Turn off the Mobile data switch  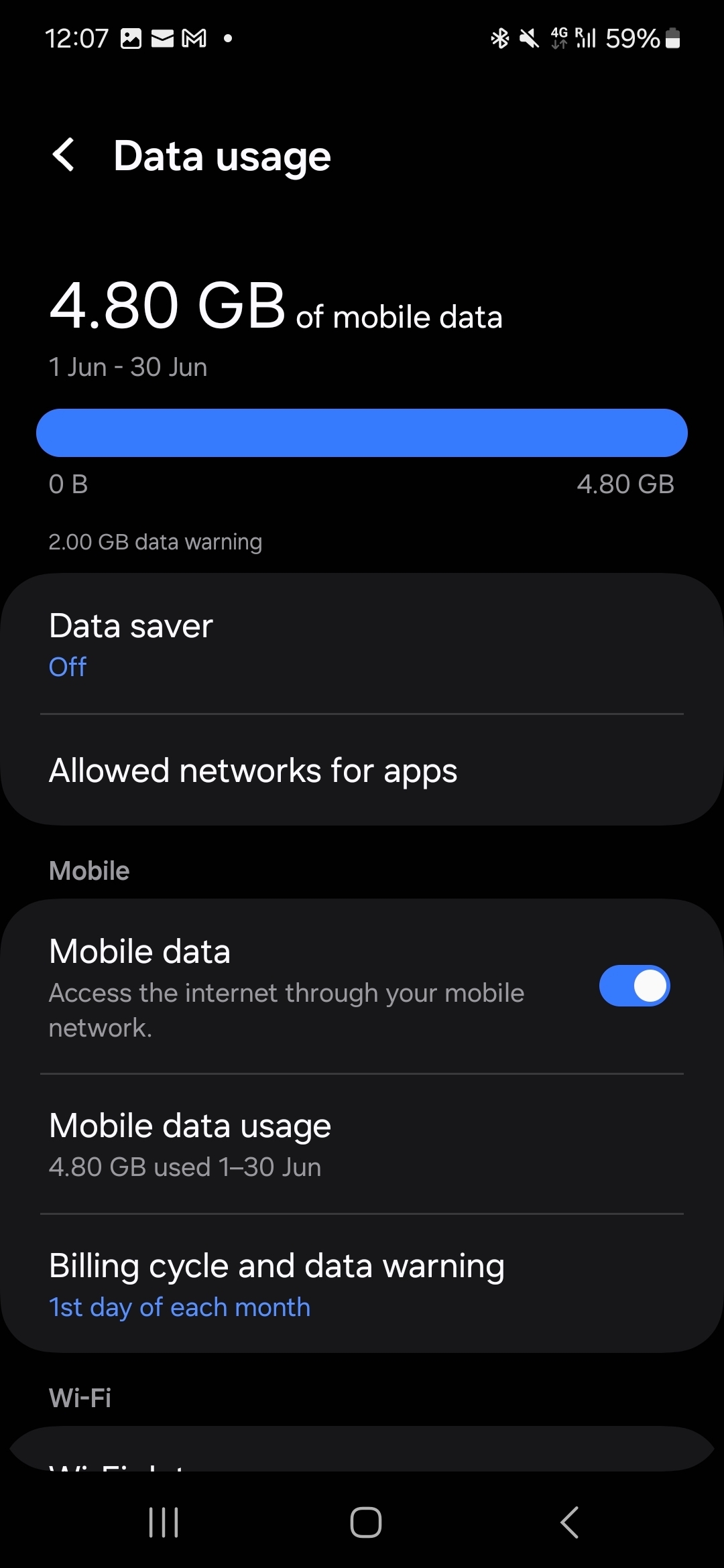[x=634, y=986]
